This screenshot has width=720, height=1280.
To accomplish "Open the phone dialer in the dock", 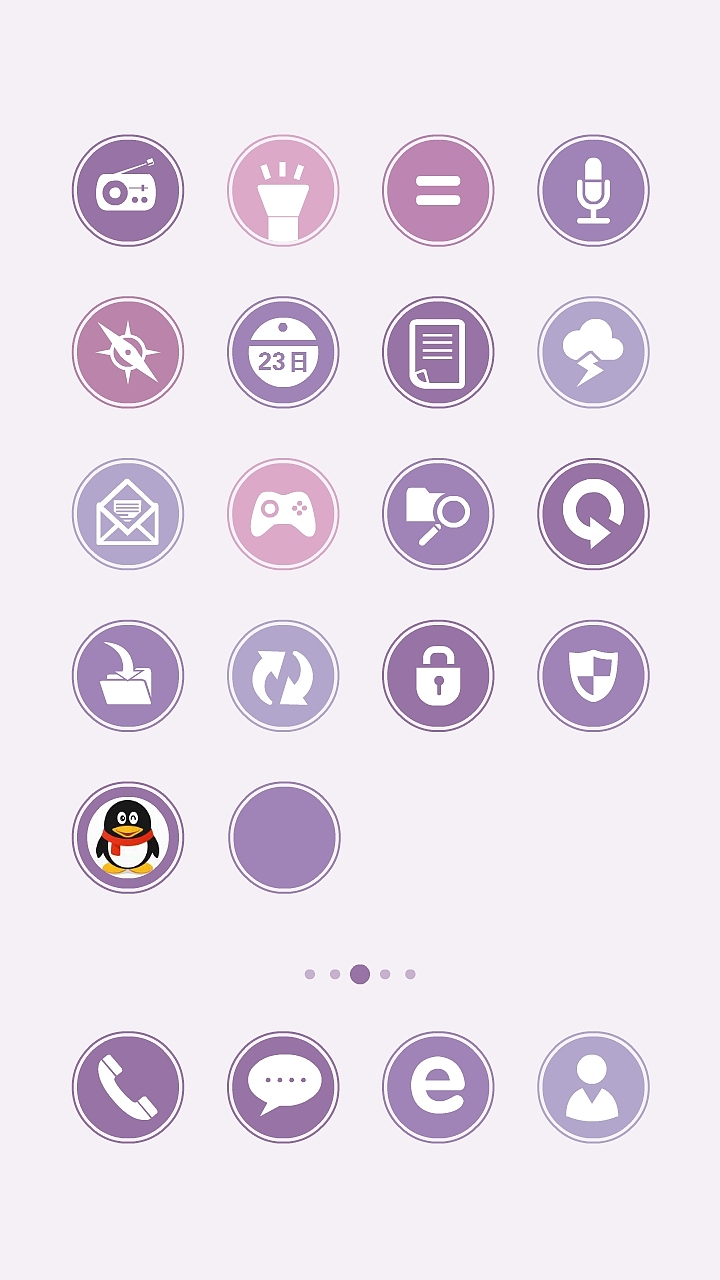I will tap(128, 1087).
